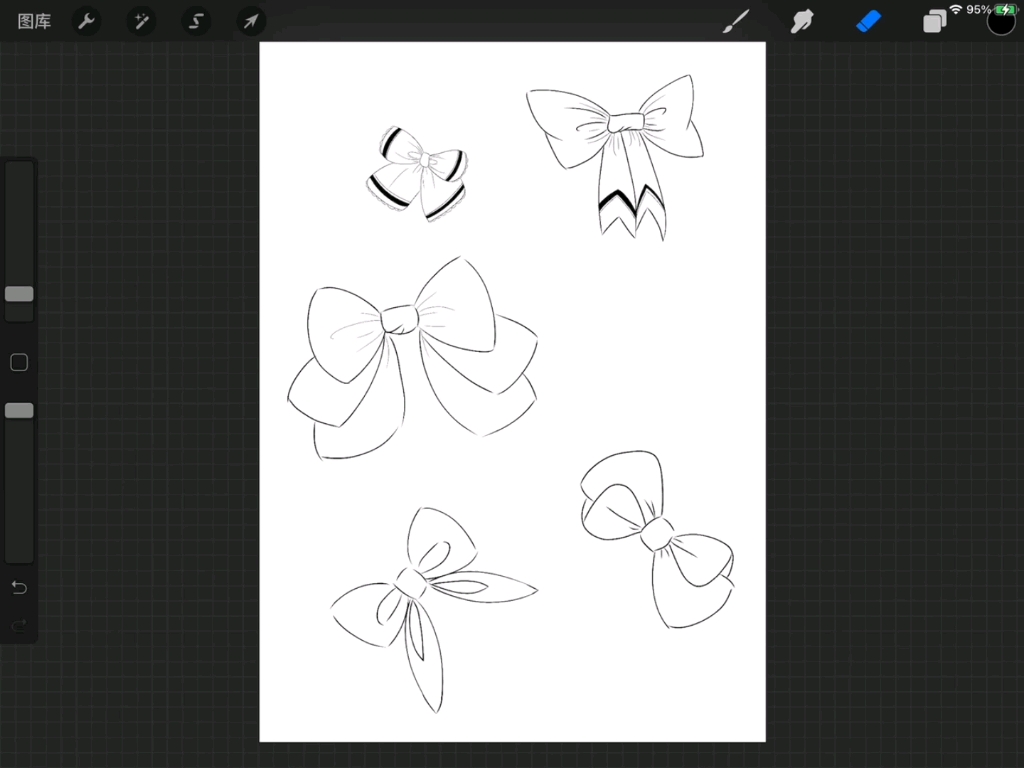Undo the last stroke
The image size is (1024, 768).
tap(19, 587)
